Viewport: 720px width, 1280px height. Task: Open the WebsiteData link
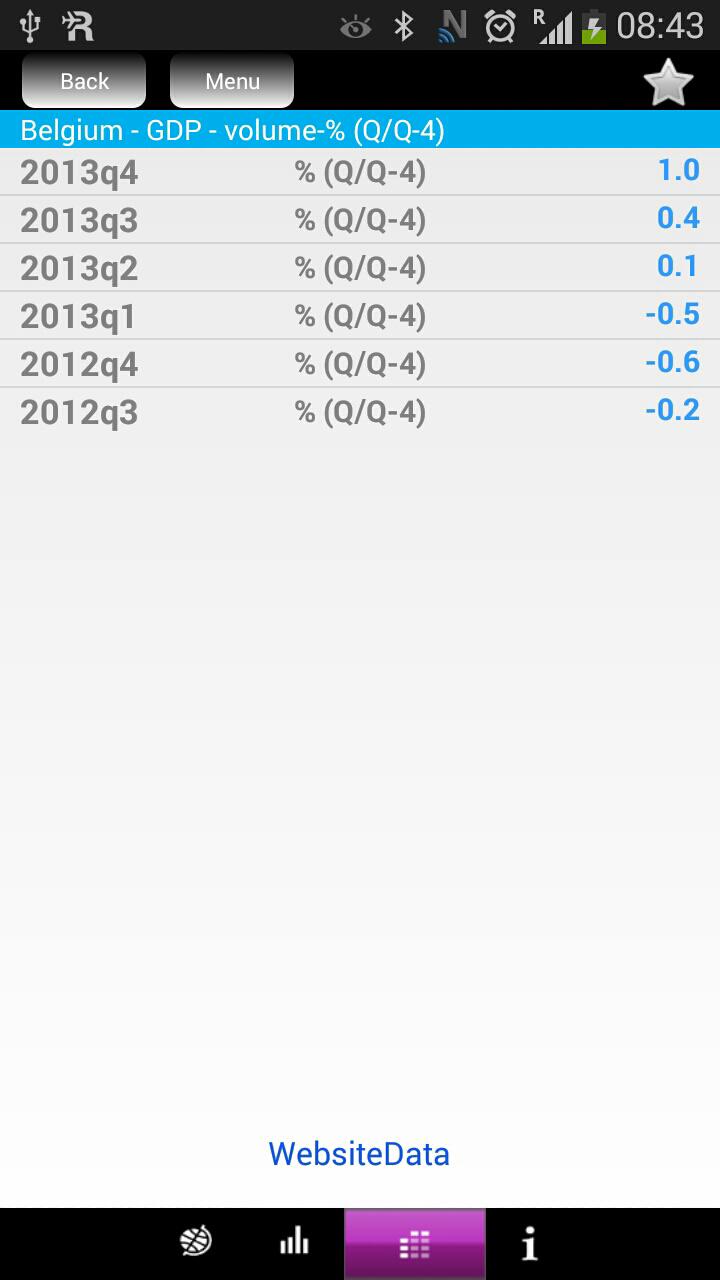(359, 1153)
